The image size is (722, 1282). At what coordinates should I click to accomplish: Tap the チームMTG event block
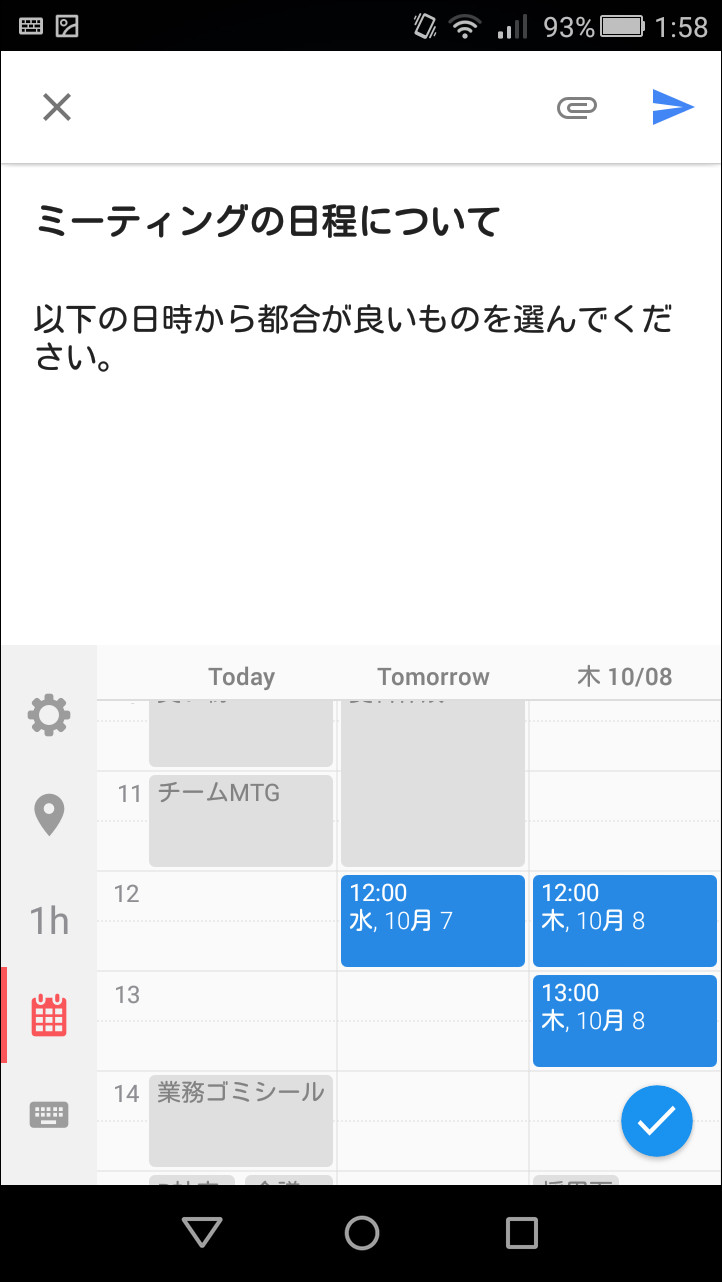coord(240,820)
